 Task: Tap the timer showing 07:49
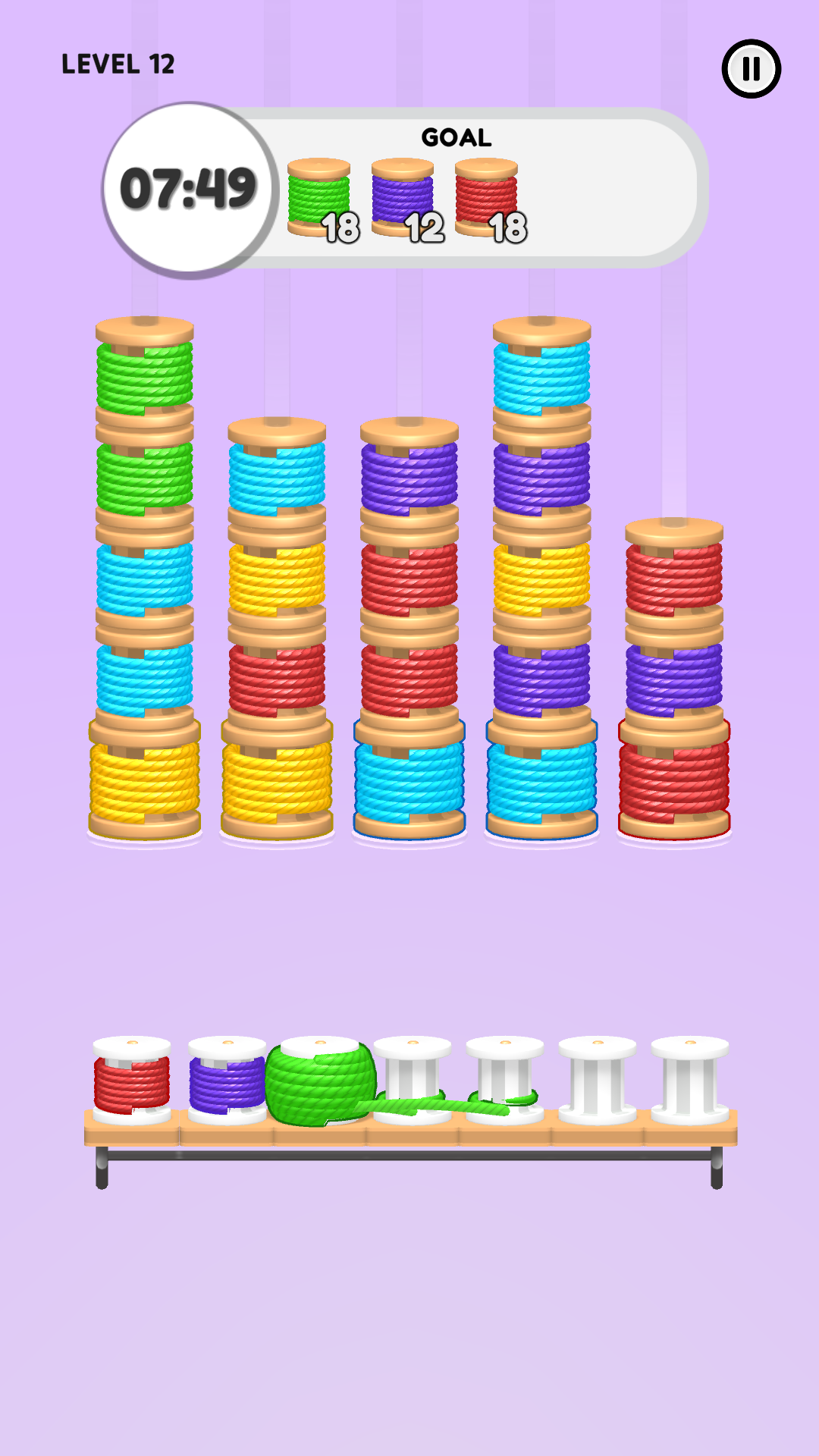click(189, 186)
